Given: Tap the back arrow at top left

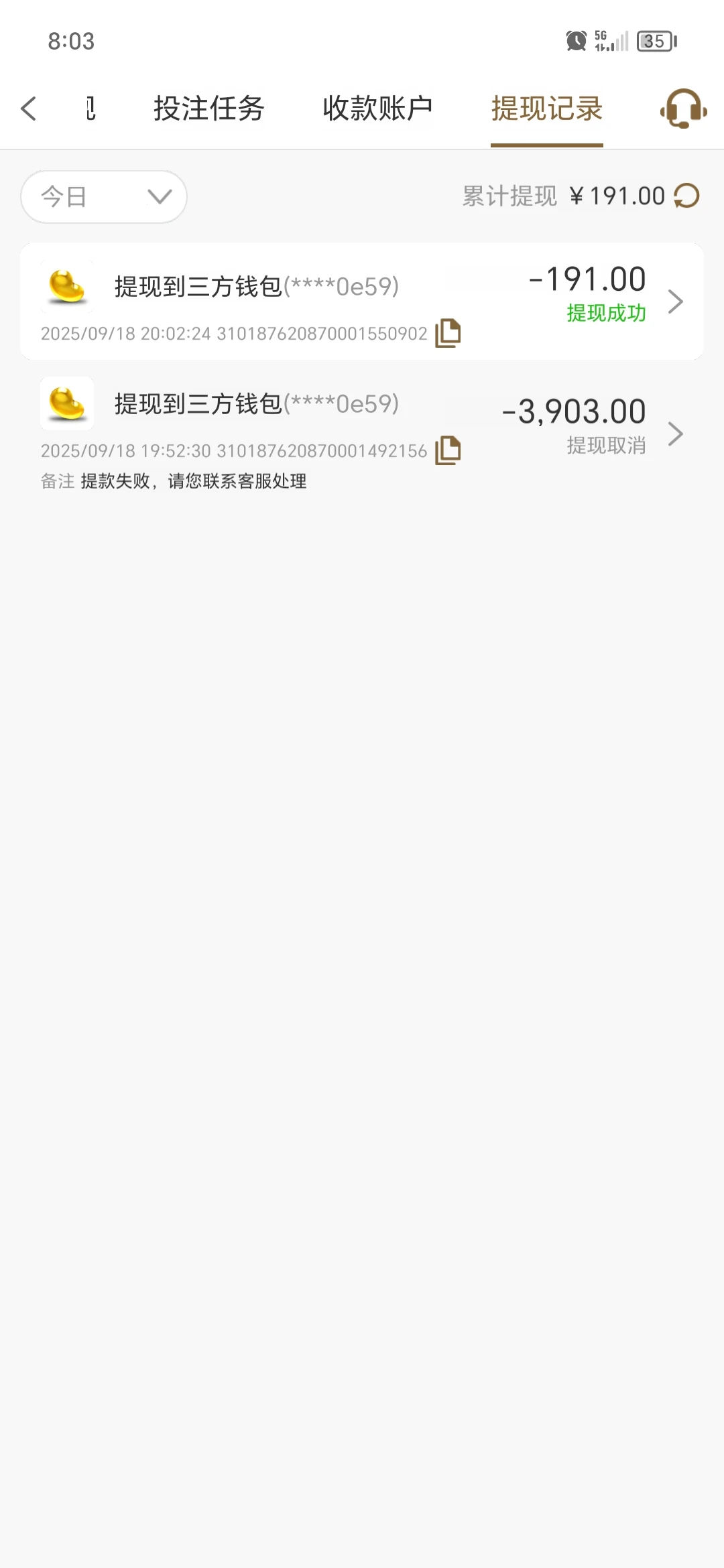Looking at the screenshot, I should pos(28,108).
